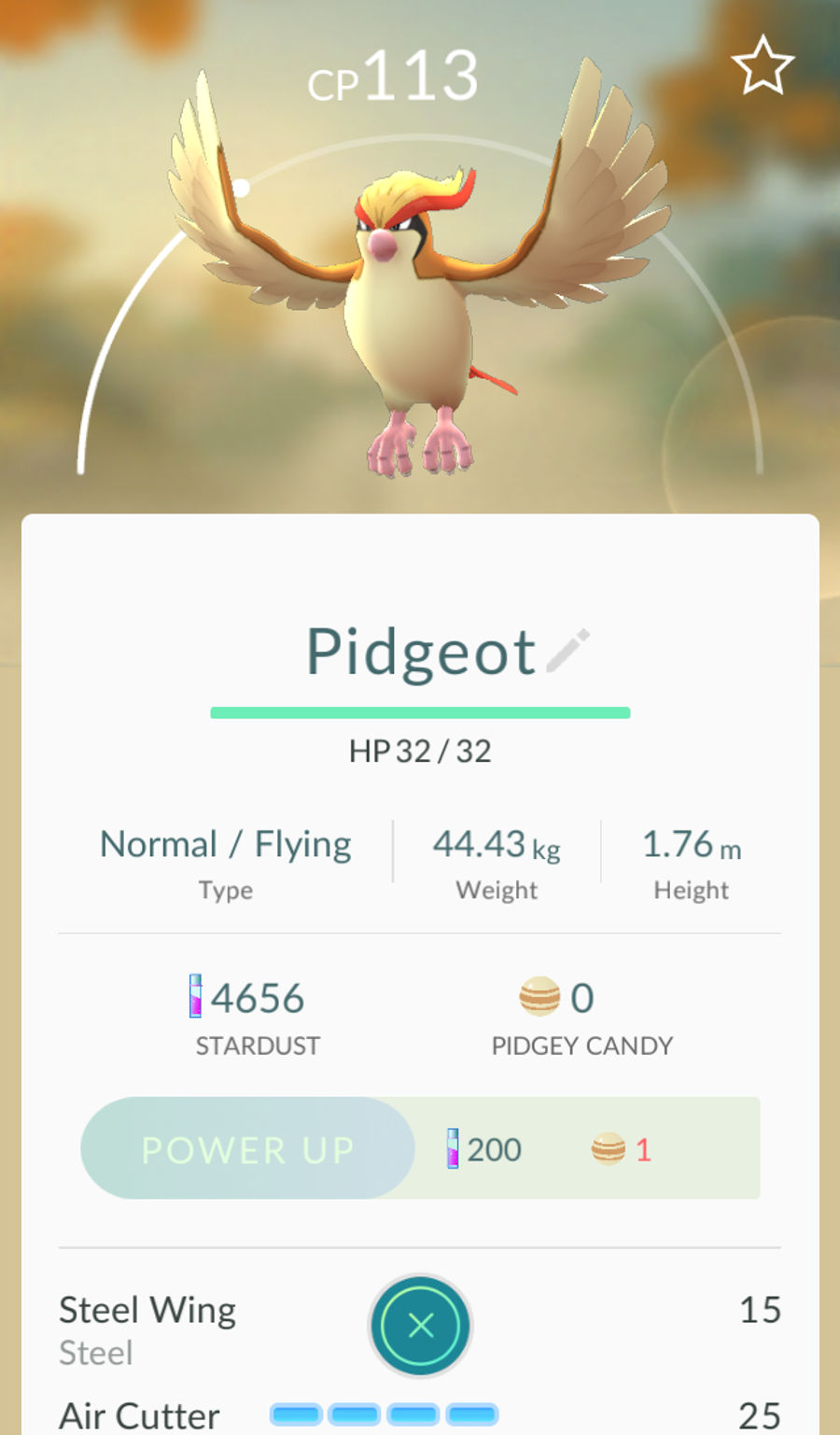
Task: Tap the Power Up button
Action: pyautogui.click(x=248, y=1149)
